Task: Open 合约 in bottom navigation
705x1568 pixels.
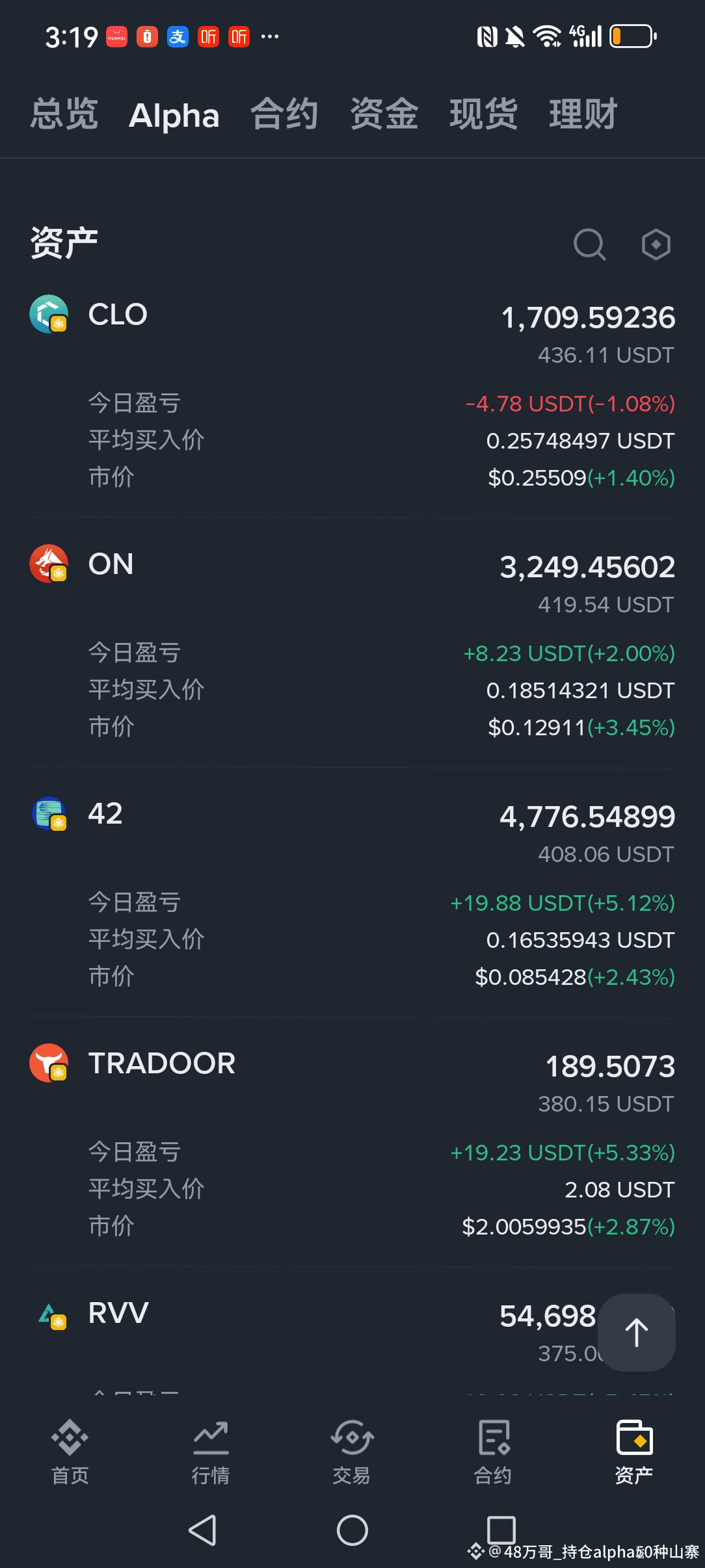Action: (x=493, y=1452)
